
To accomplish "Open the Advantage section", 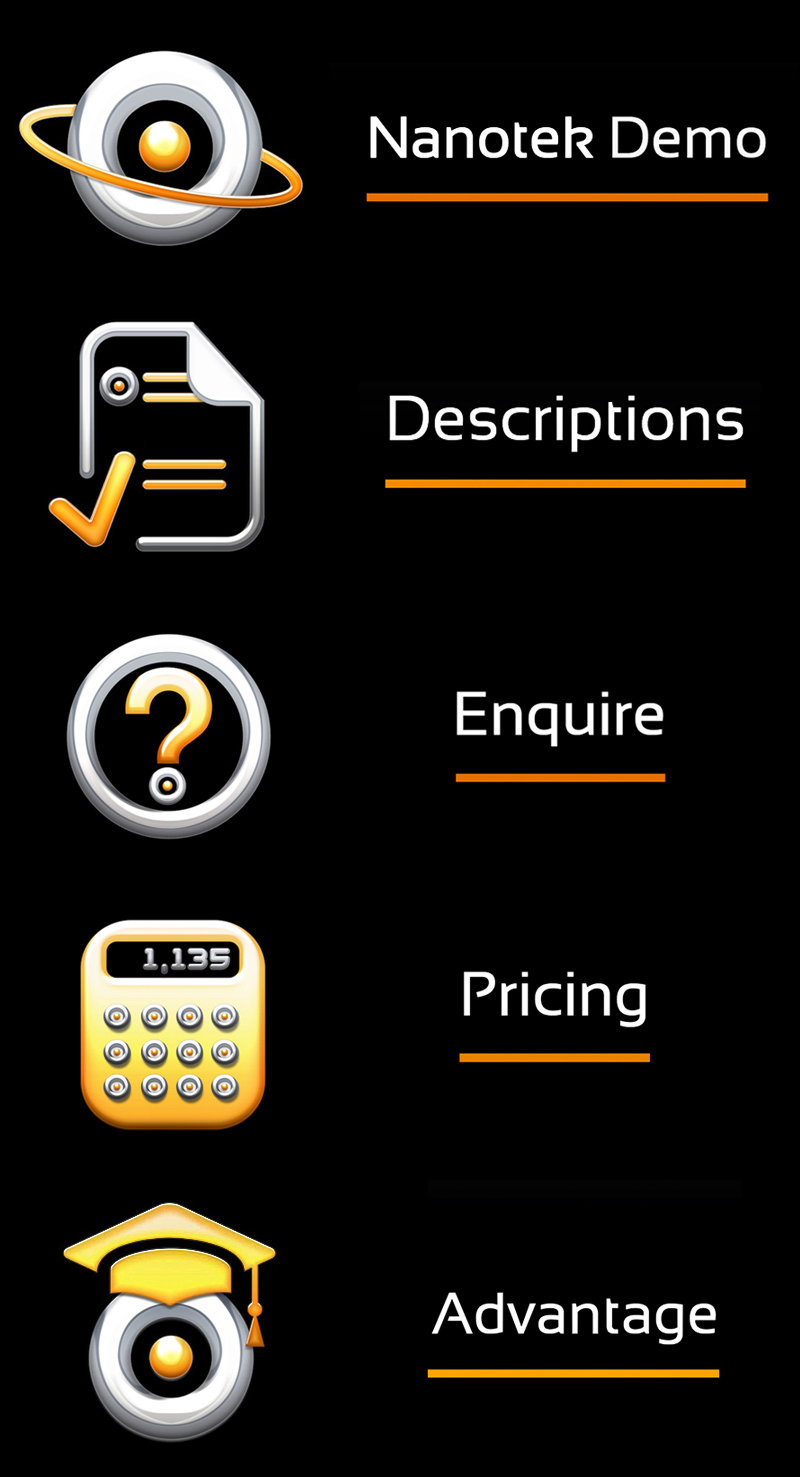I will pos(574,1313).
